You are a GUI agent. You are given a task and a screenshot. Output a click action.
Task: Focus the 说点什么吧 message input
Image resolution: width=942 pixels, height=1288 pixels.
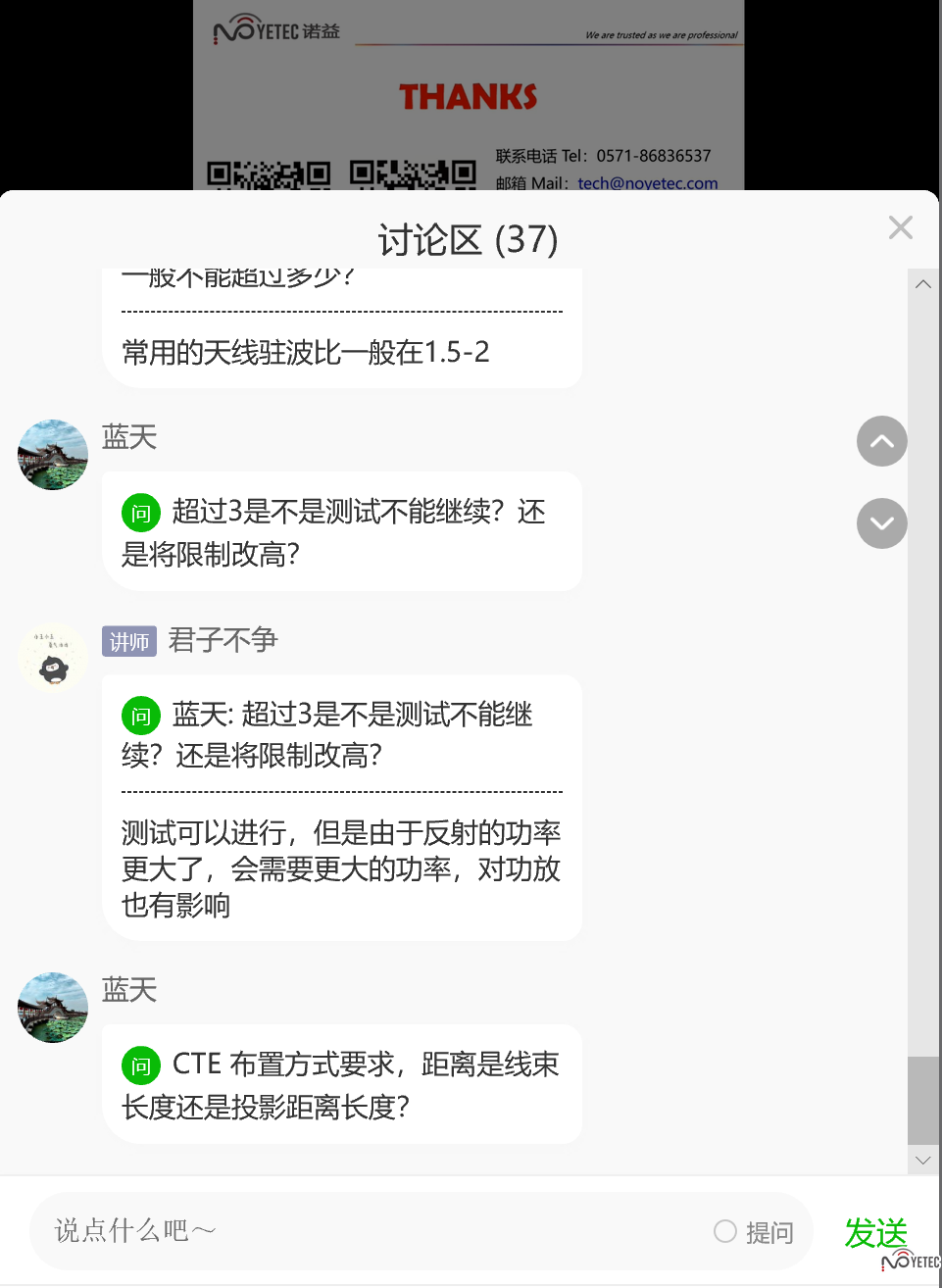[372, 1231]
